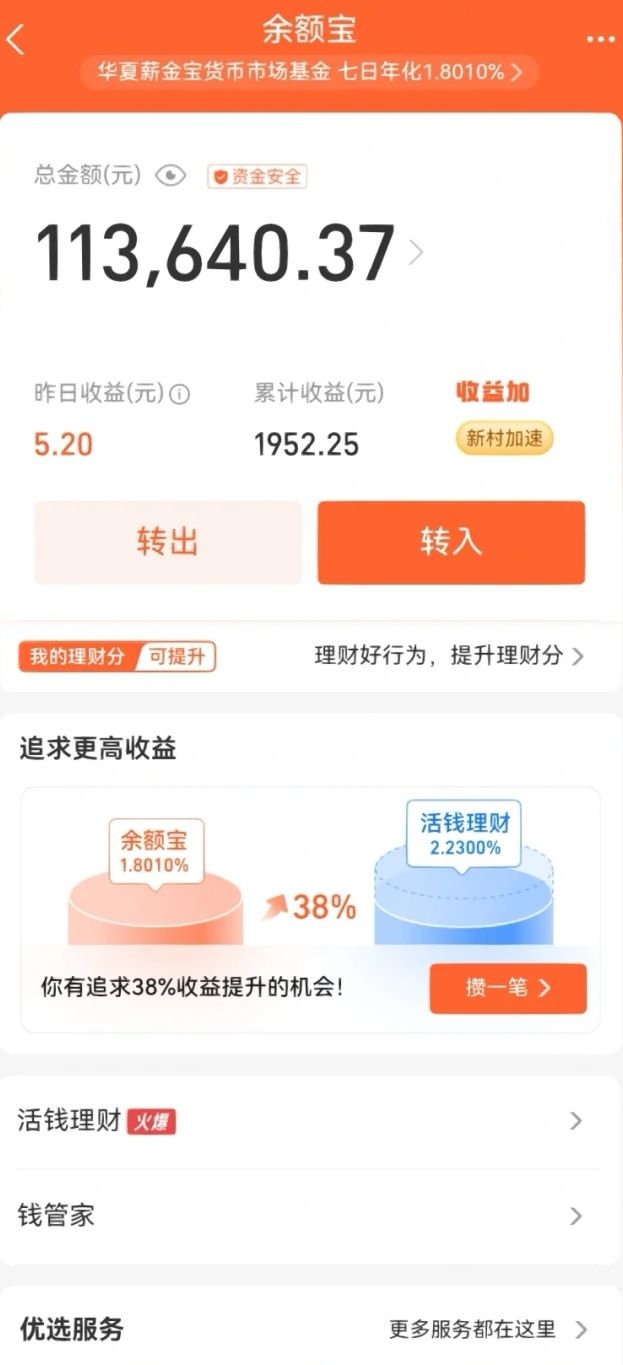Tap 转入 to transfer money in
Viewport: 623px width, 1365px height.
click(x=451, y=542)
